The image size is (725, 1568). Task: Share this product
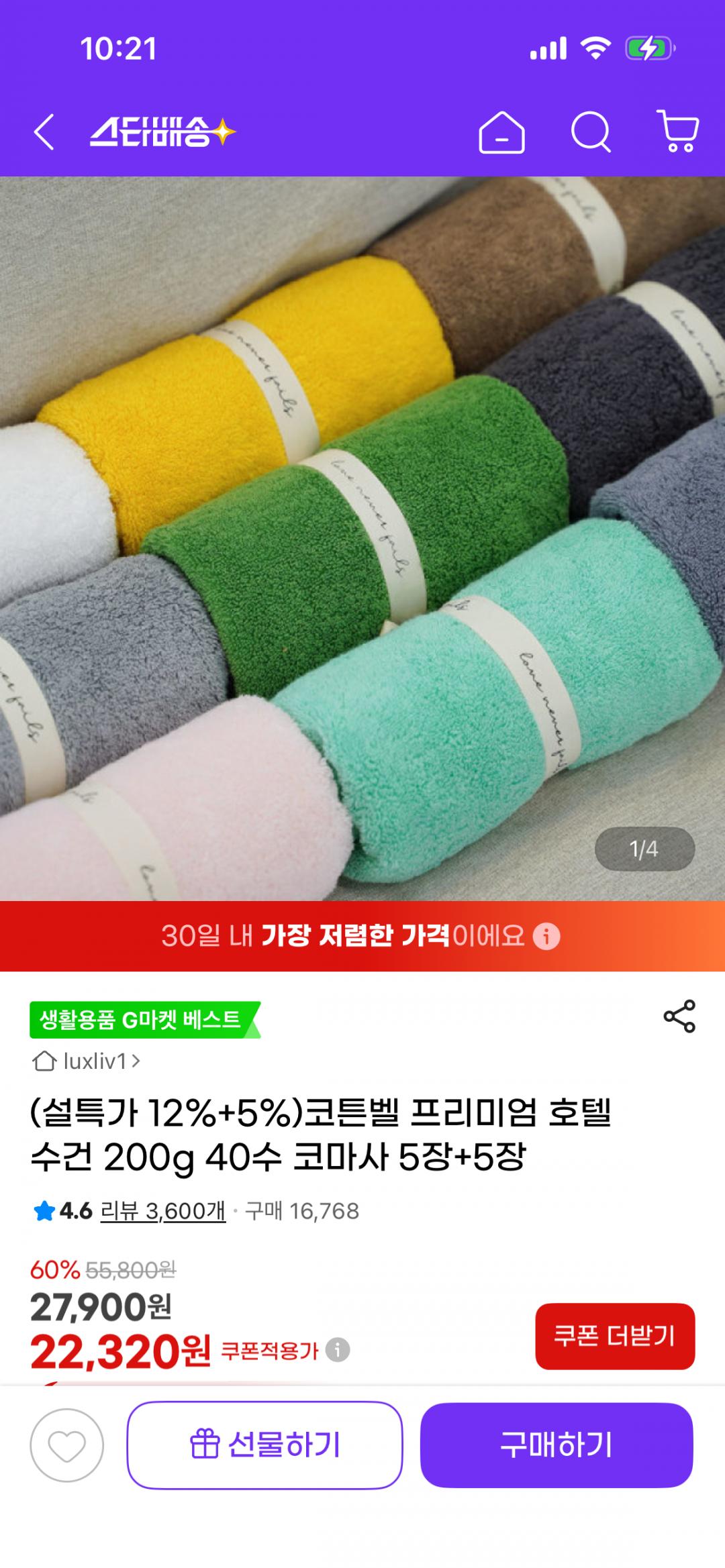click(x=679, y=1016)
